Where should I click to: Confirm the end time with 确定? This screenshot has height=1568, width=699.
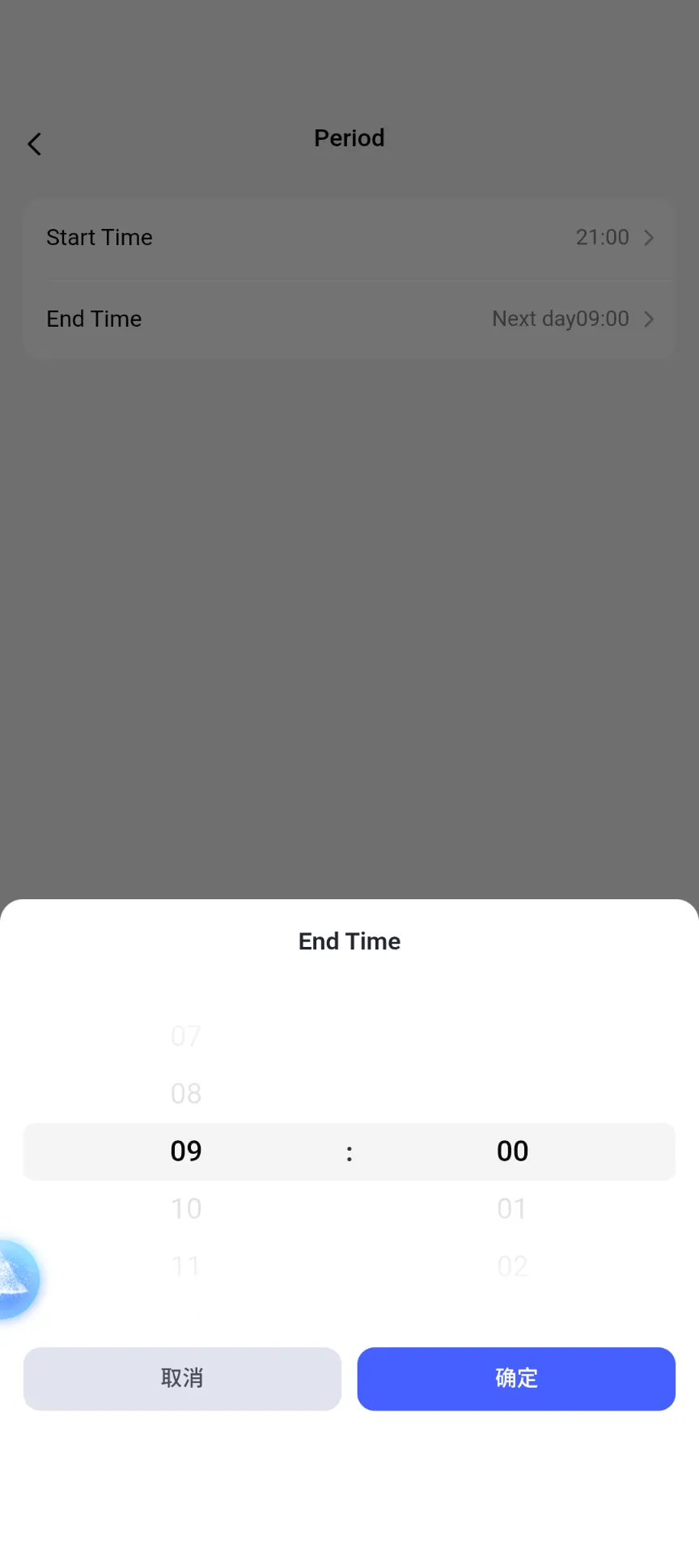pos(516,1379)
